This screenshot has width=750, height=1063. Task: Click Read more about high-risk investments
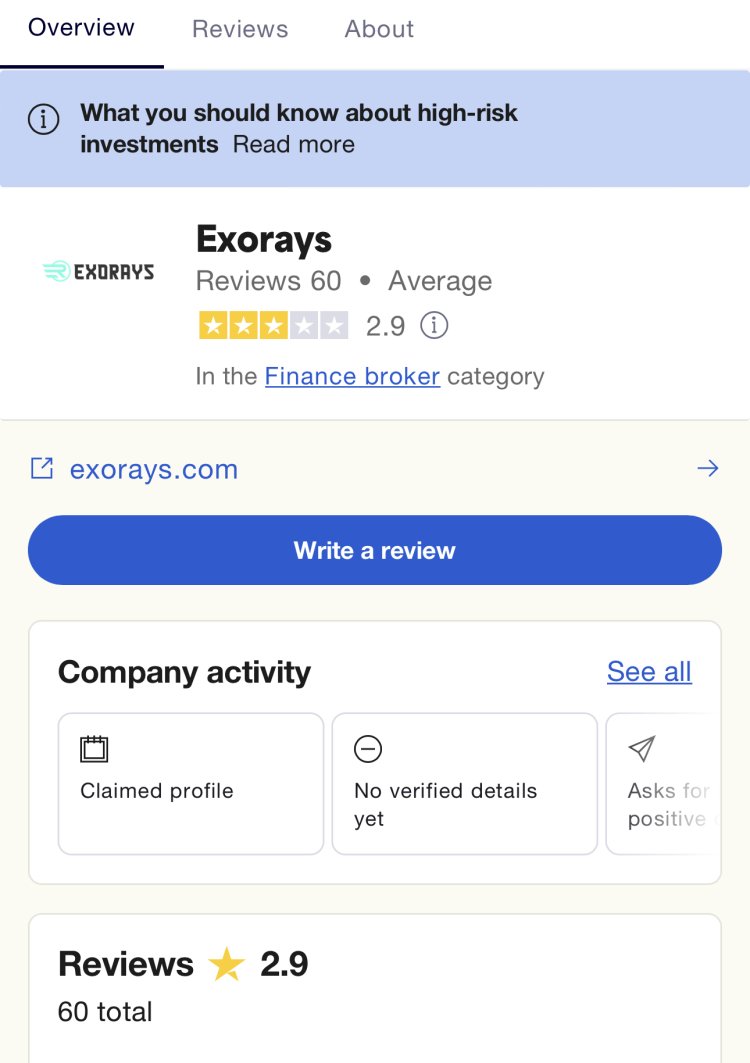coord(294,144)
